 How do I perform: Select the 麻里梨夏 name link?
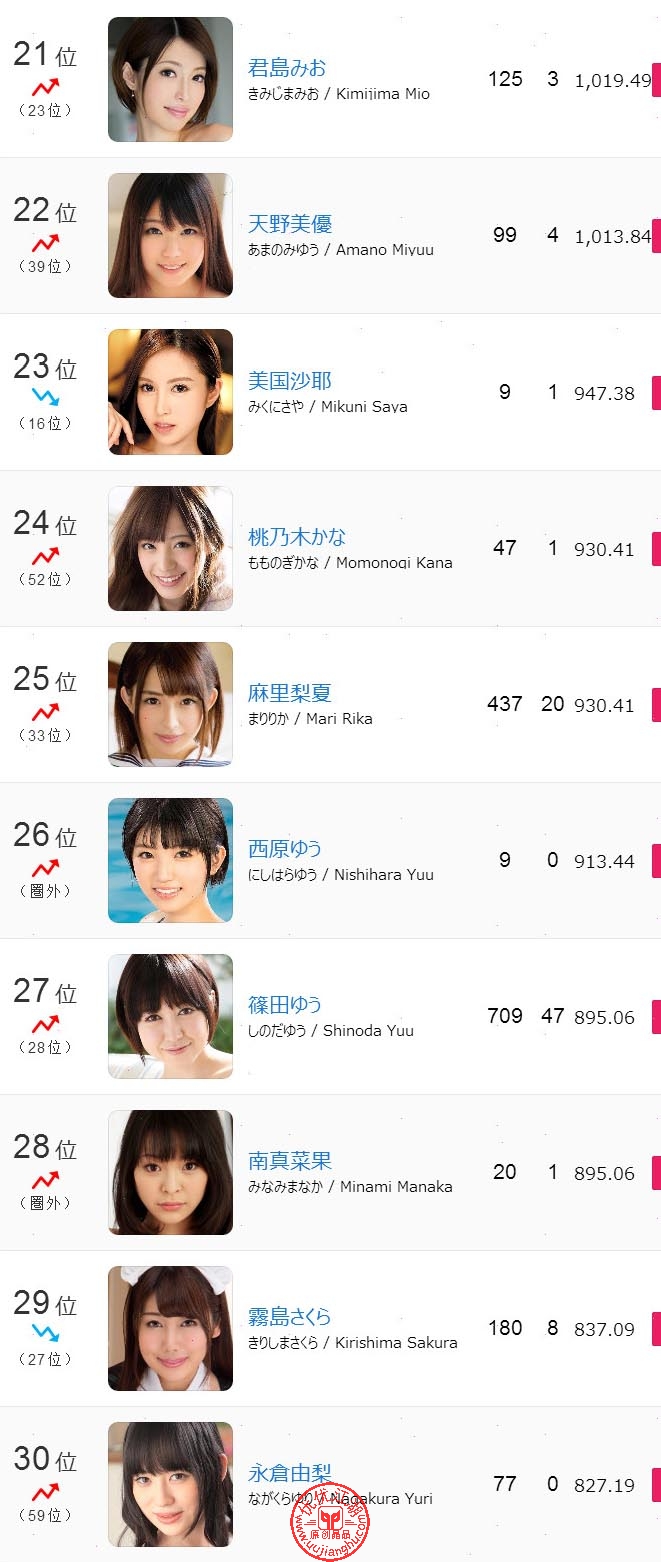tap(290, 693)
